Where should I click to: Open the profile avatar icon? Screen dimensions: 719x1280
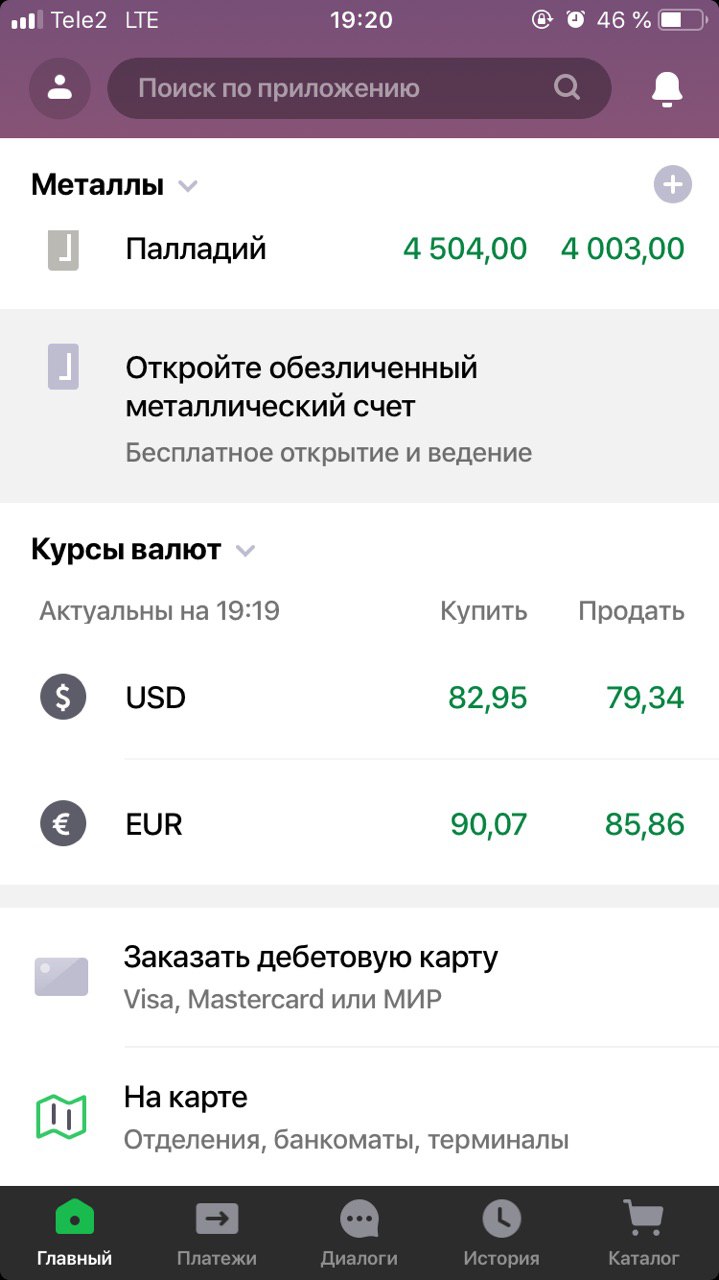pyautogui.click(x=60, y=88)
